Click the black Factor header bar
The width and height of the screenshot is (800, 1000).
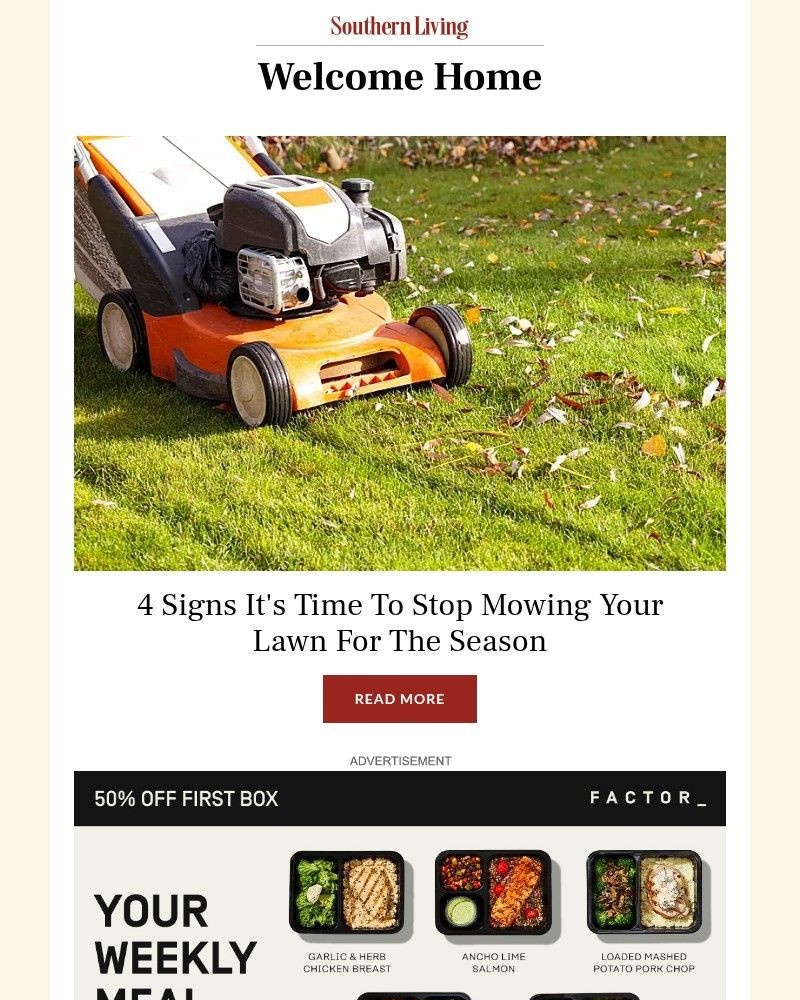click(400, 799)
